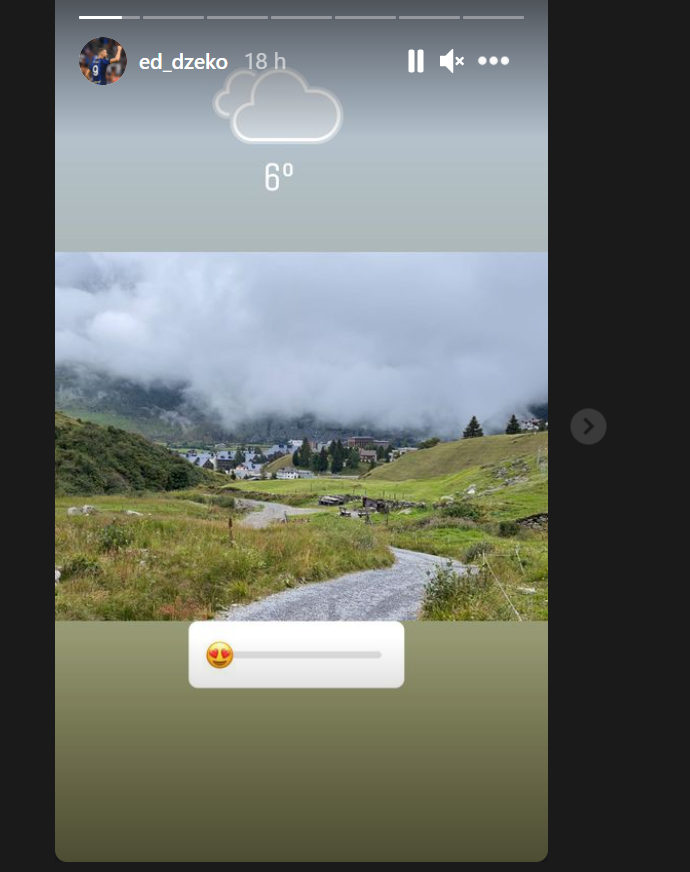
Task: Pause the story playback
Action: [x=415, y=62]
